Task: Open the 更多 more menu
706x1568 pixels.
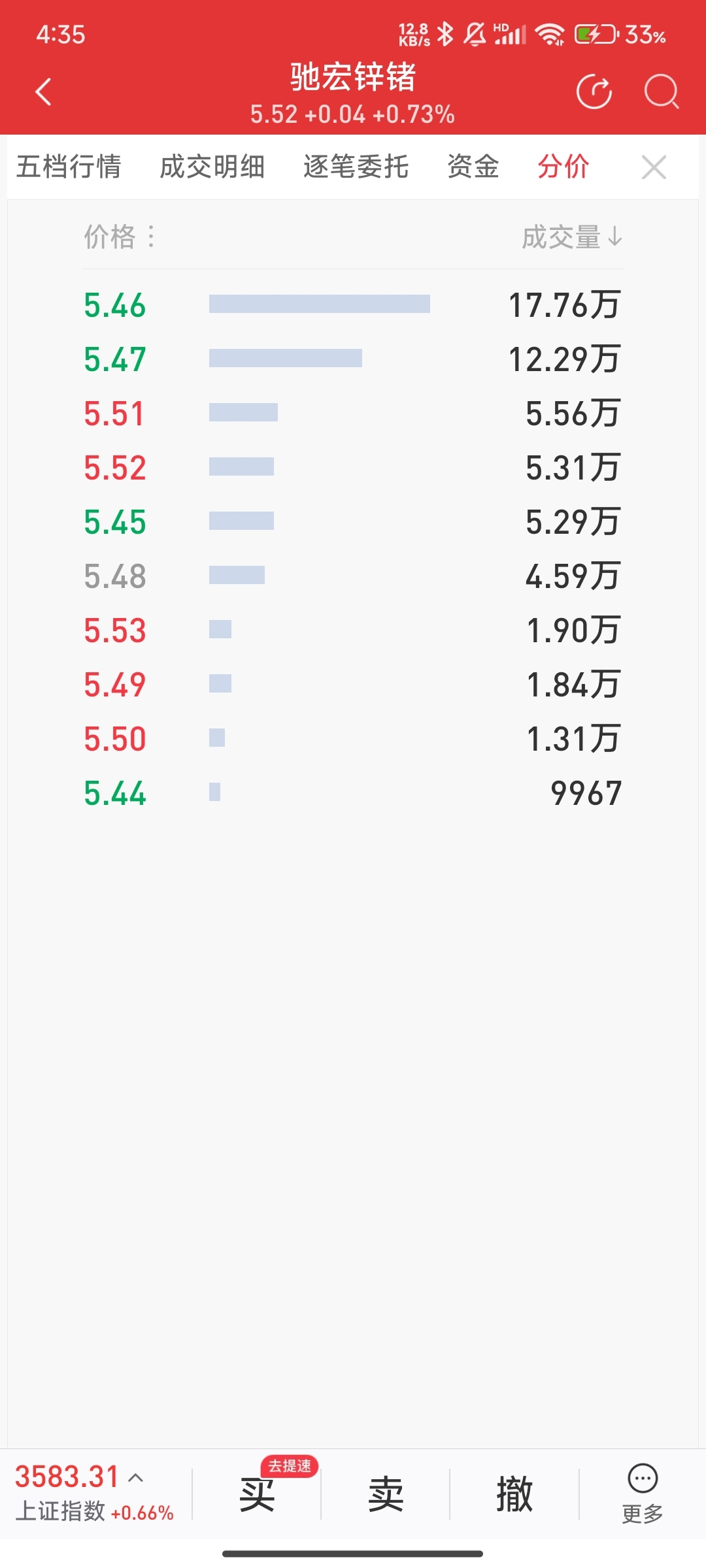Action: click(x=643, y=1494)
